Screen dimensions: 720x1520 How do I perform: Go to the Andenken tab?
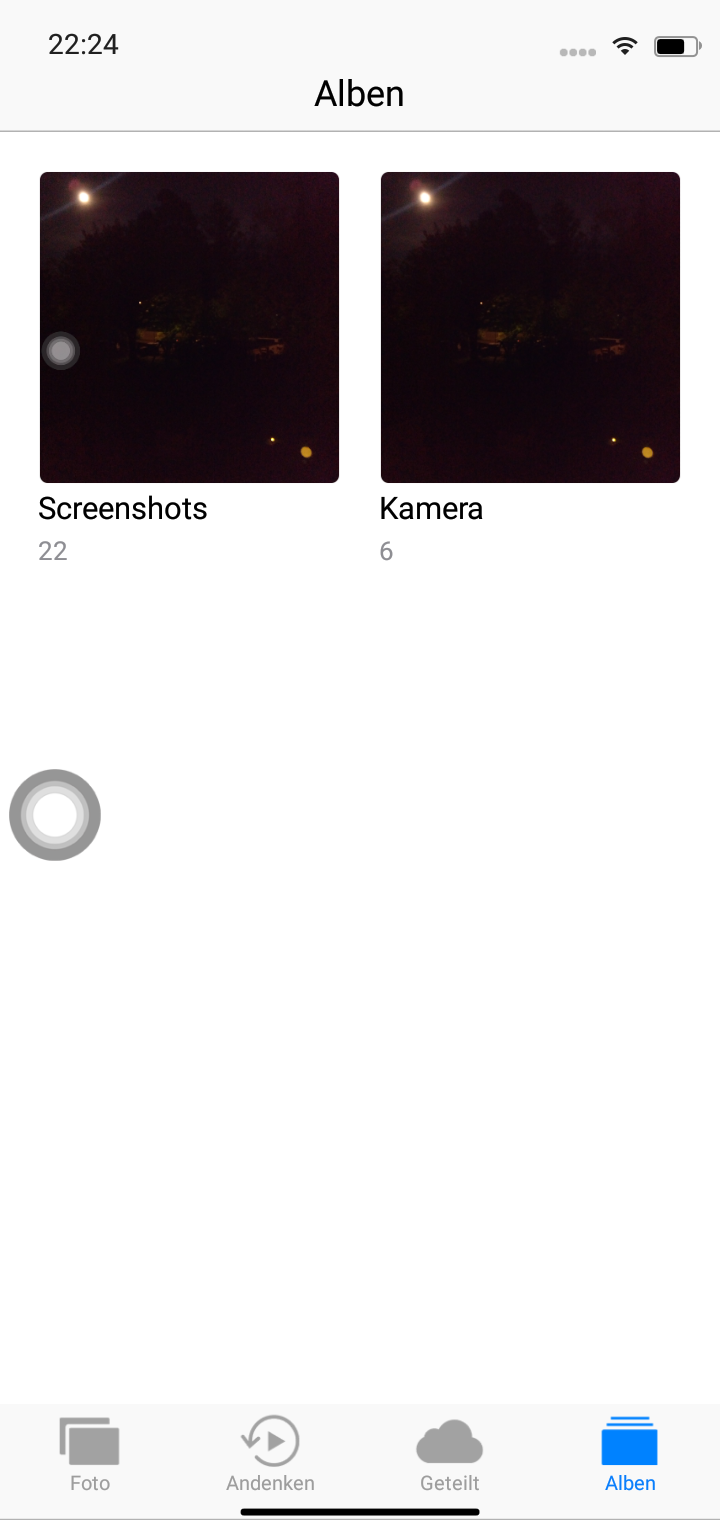[x=270, y=1455]
